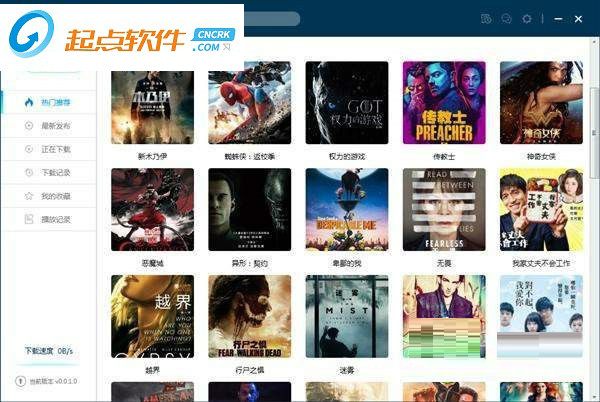Screen dimensions: 600x402
Task: Select 卑鄙的我 movie tile
Action: (x=346, y=209)
